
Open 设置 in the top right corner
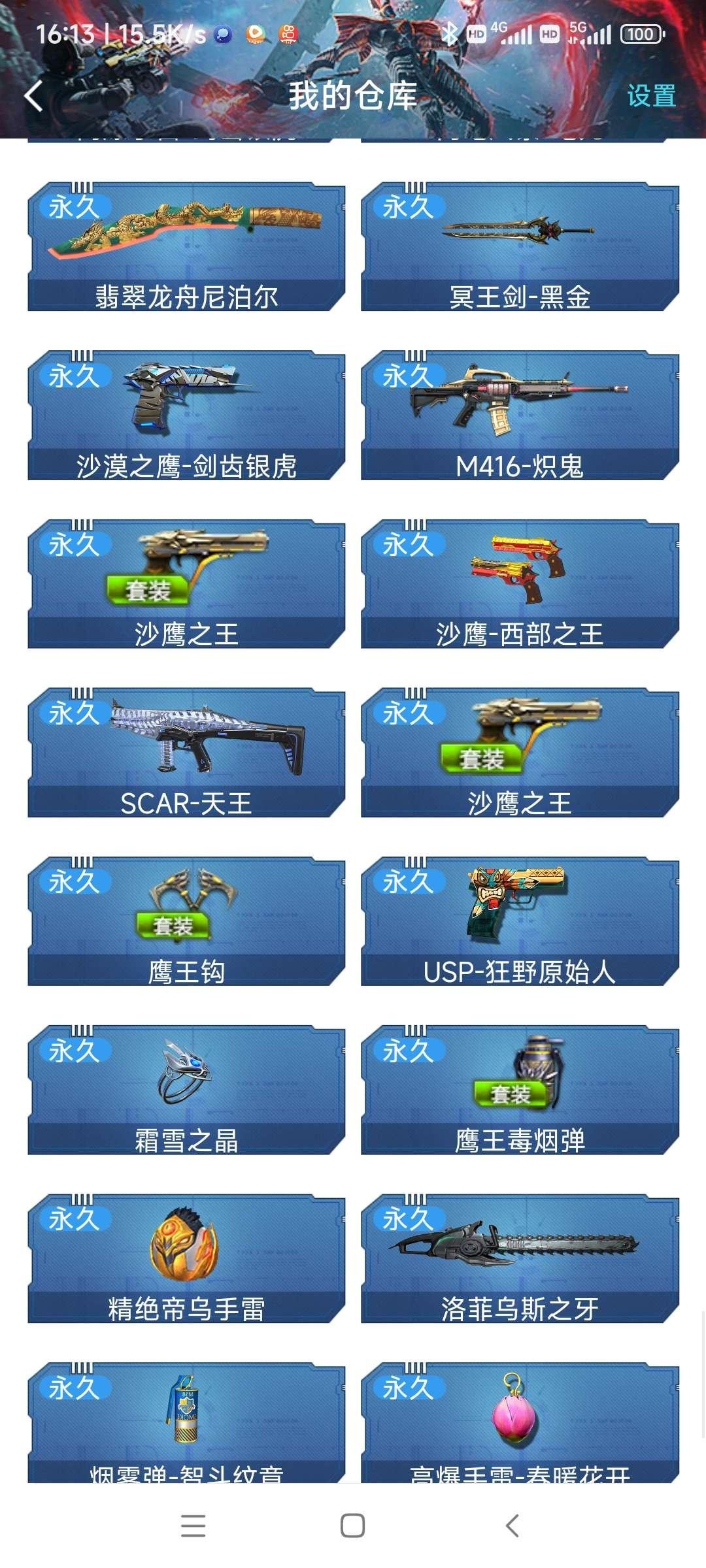652,97
